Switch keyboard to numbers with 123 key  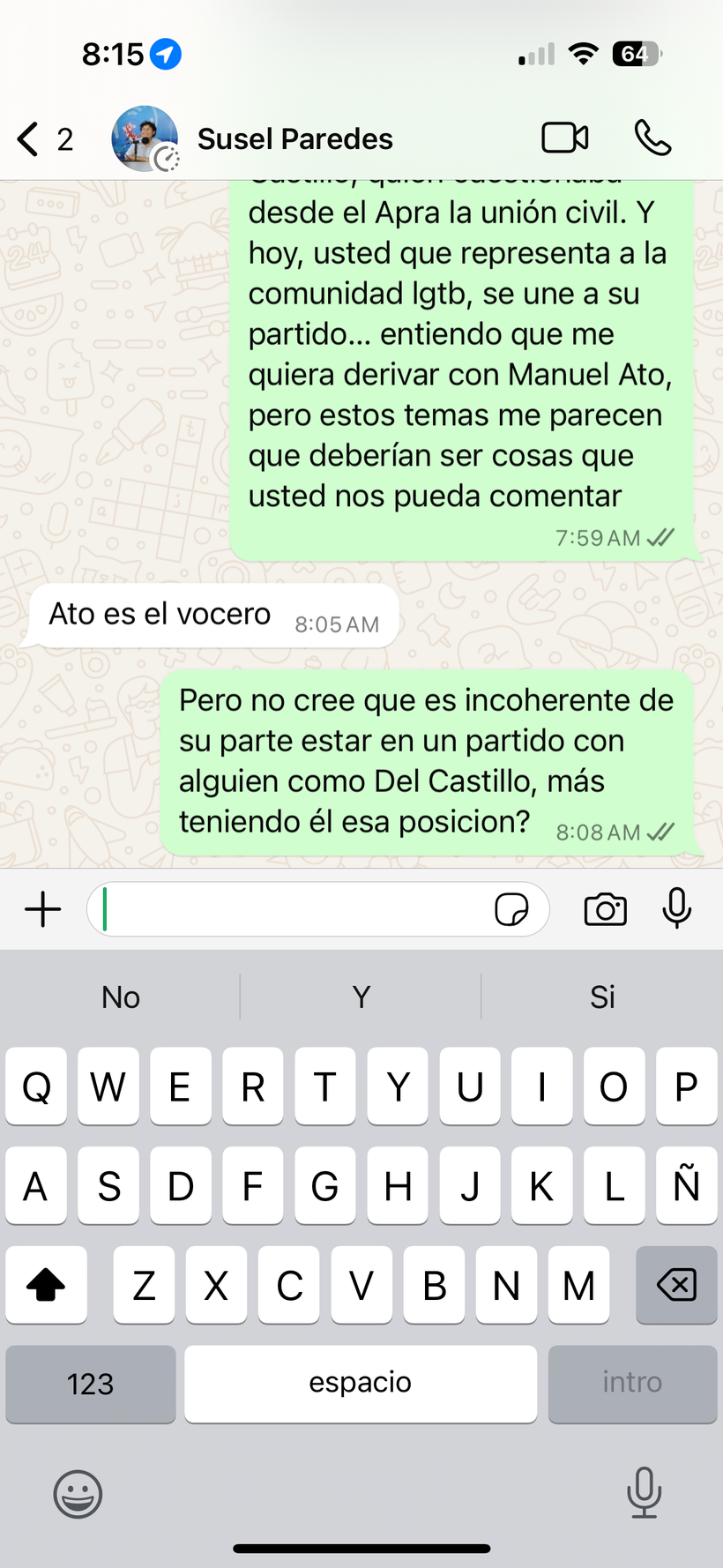coord(91,1384)
